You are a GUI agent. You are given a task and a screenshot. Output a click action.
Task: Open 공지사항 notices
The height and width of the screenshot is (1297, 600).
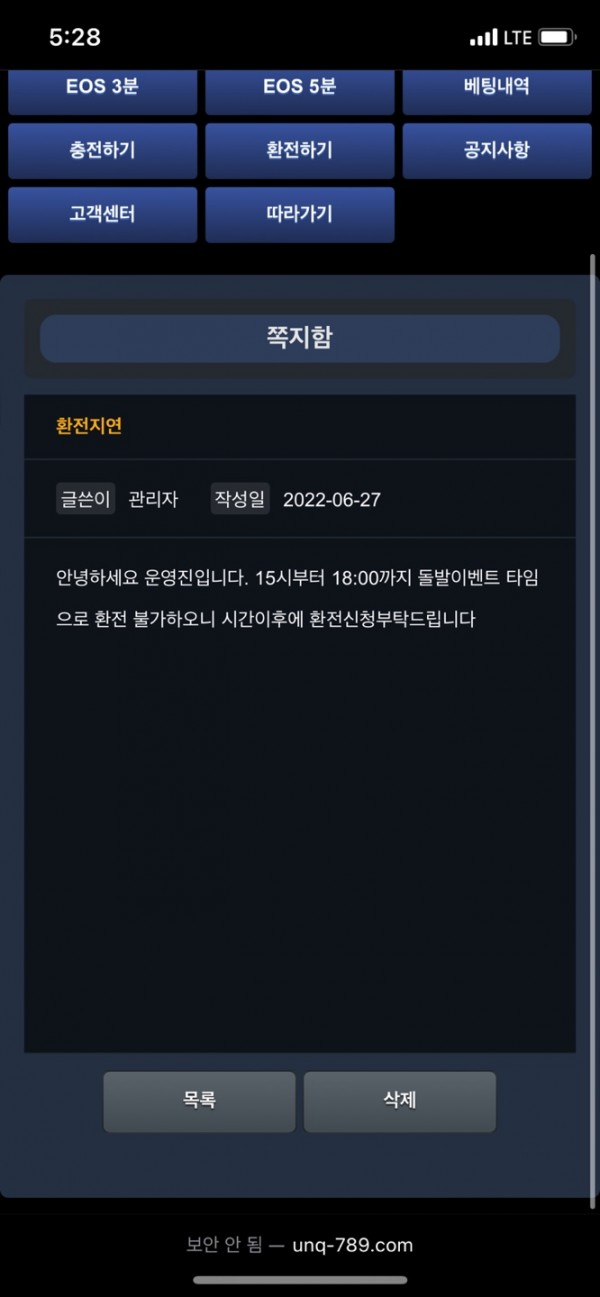[497, 151]
